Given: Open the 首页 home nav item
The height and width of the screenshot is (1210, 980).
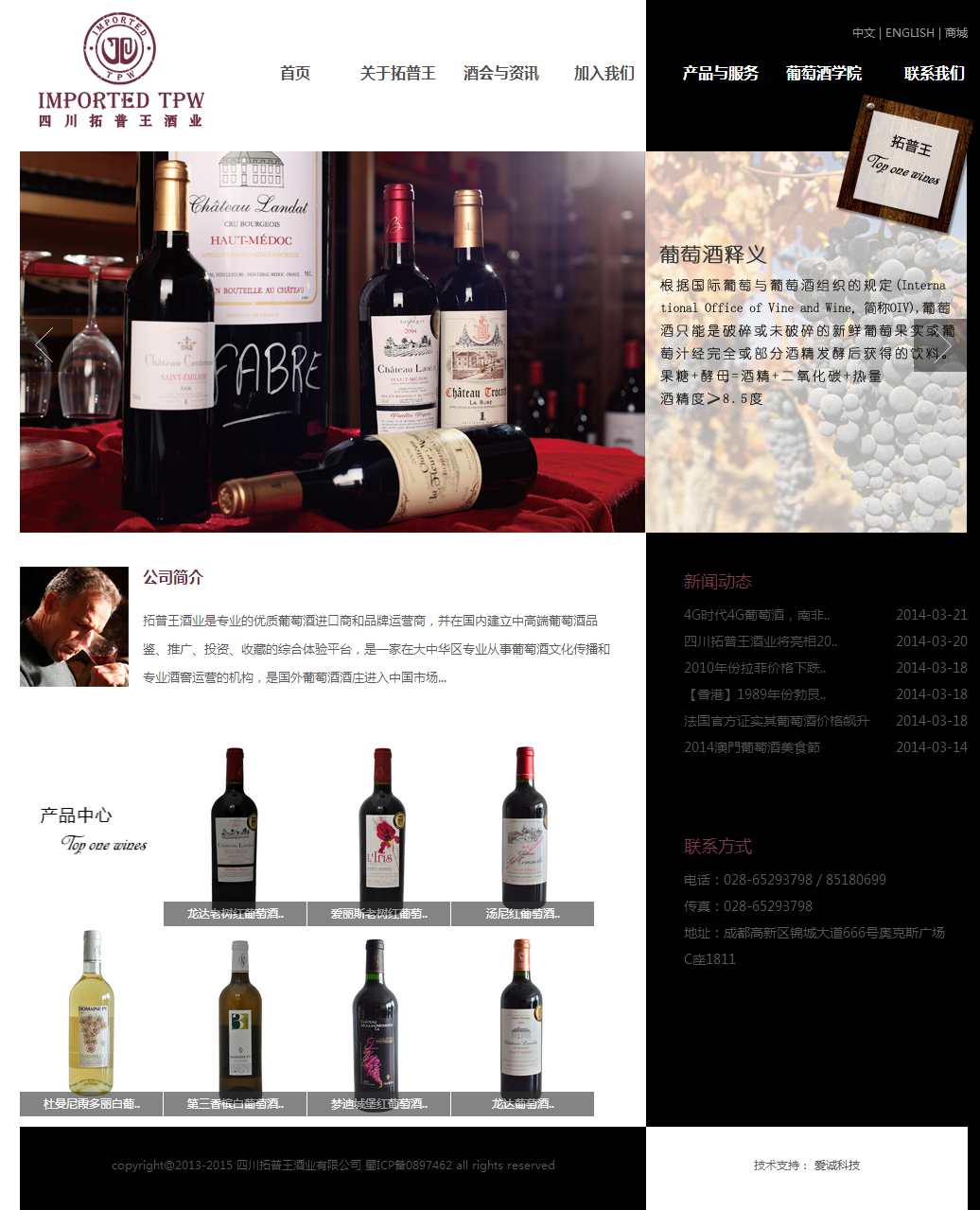Looking at the screenshot, I should pyautogui.click(x=295, y=73).
